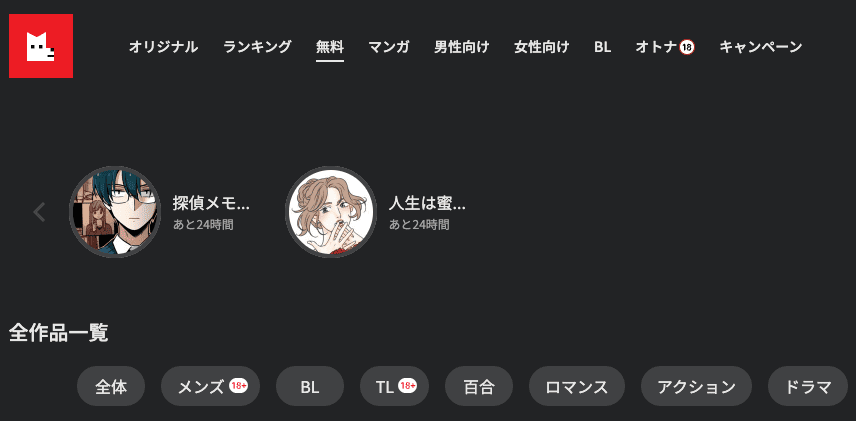The width and height of the screenshot is (856, 421).
Task: Open the オトナ 18 tab
Action: pos(665,47)
